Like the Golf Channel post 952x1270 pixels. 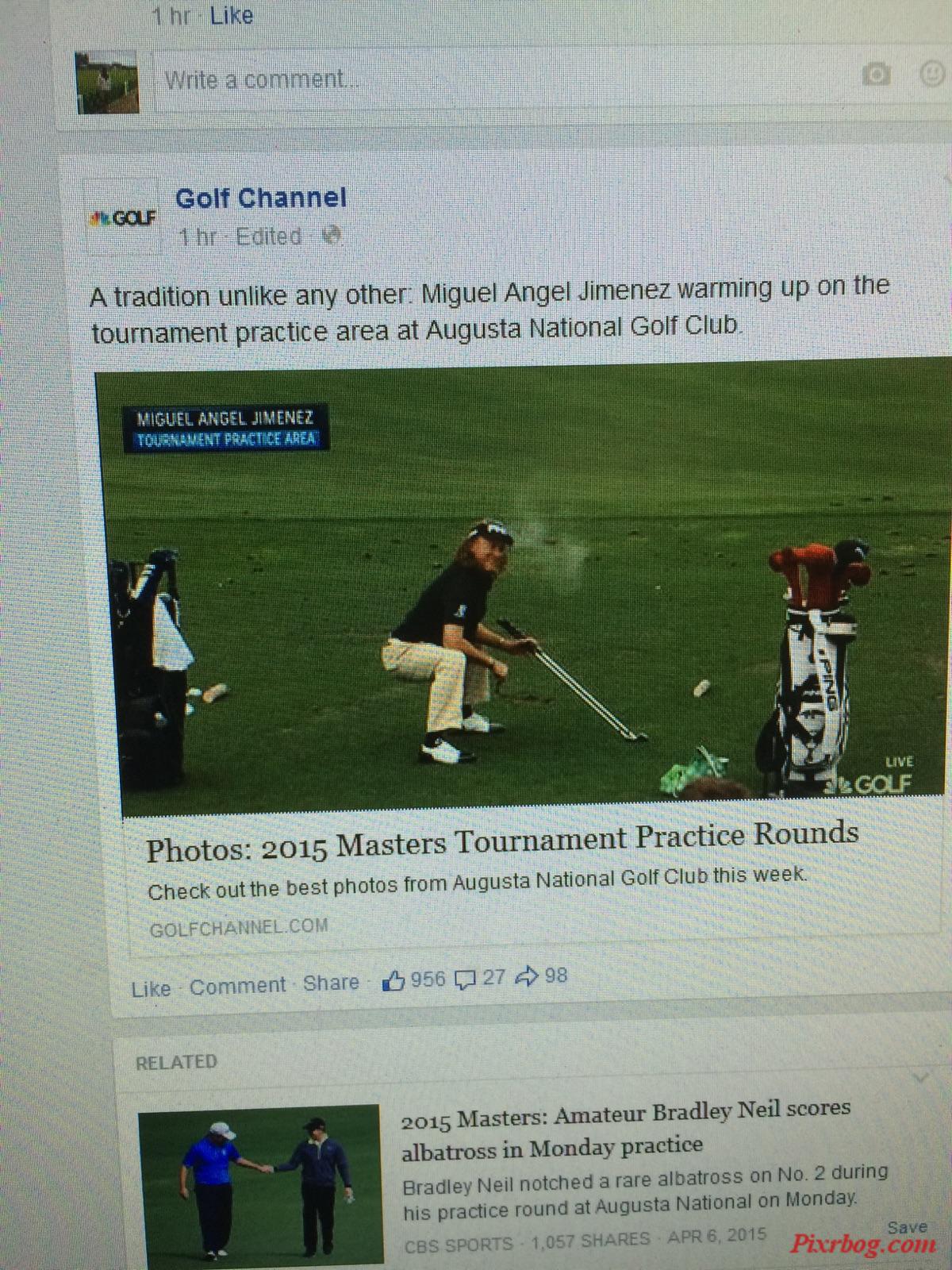pyautogui.click(x=151, y=989)
